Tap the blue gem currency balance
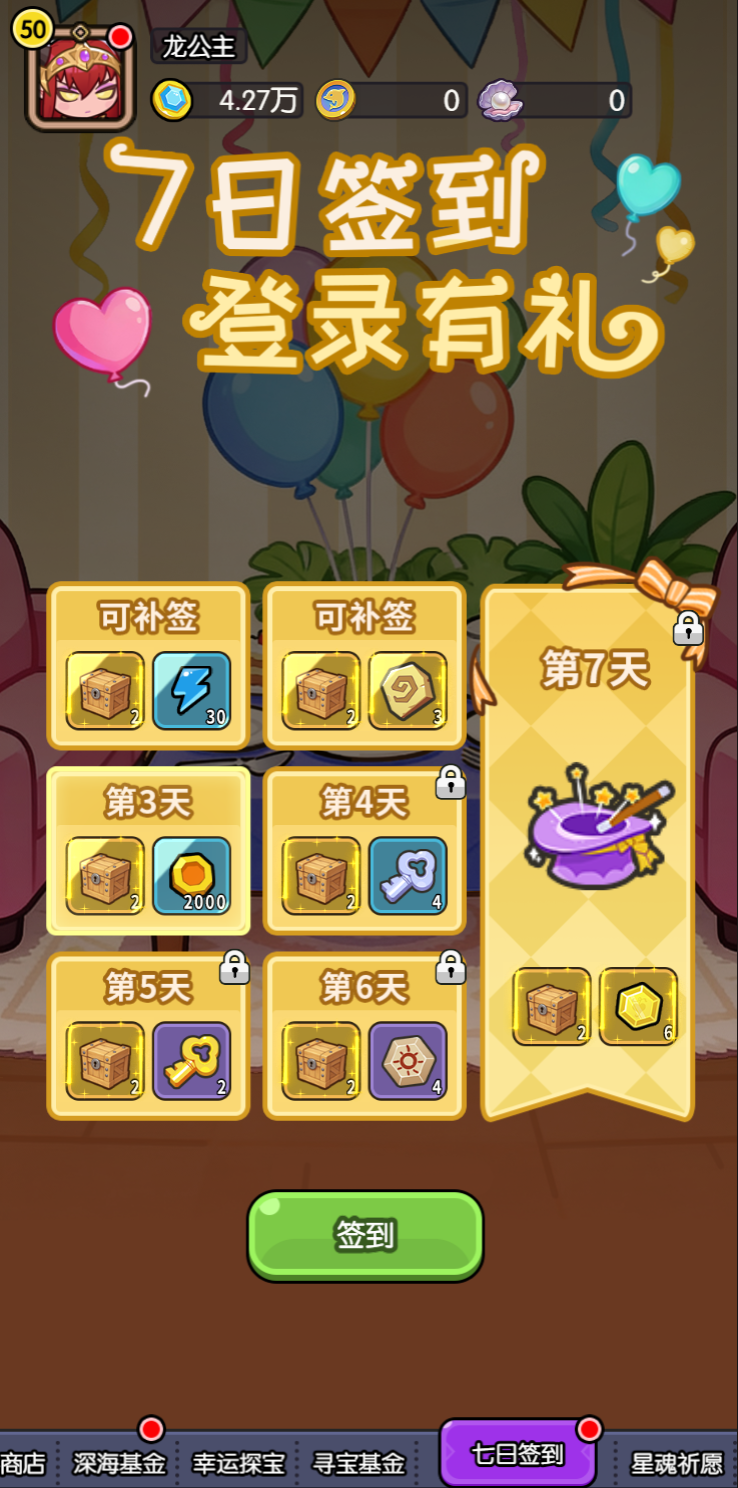This screenshot has width=738, height=1488. pos(228,100)
